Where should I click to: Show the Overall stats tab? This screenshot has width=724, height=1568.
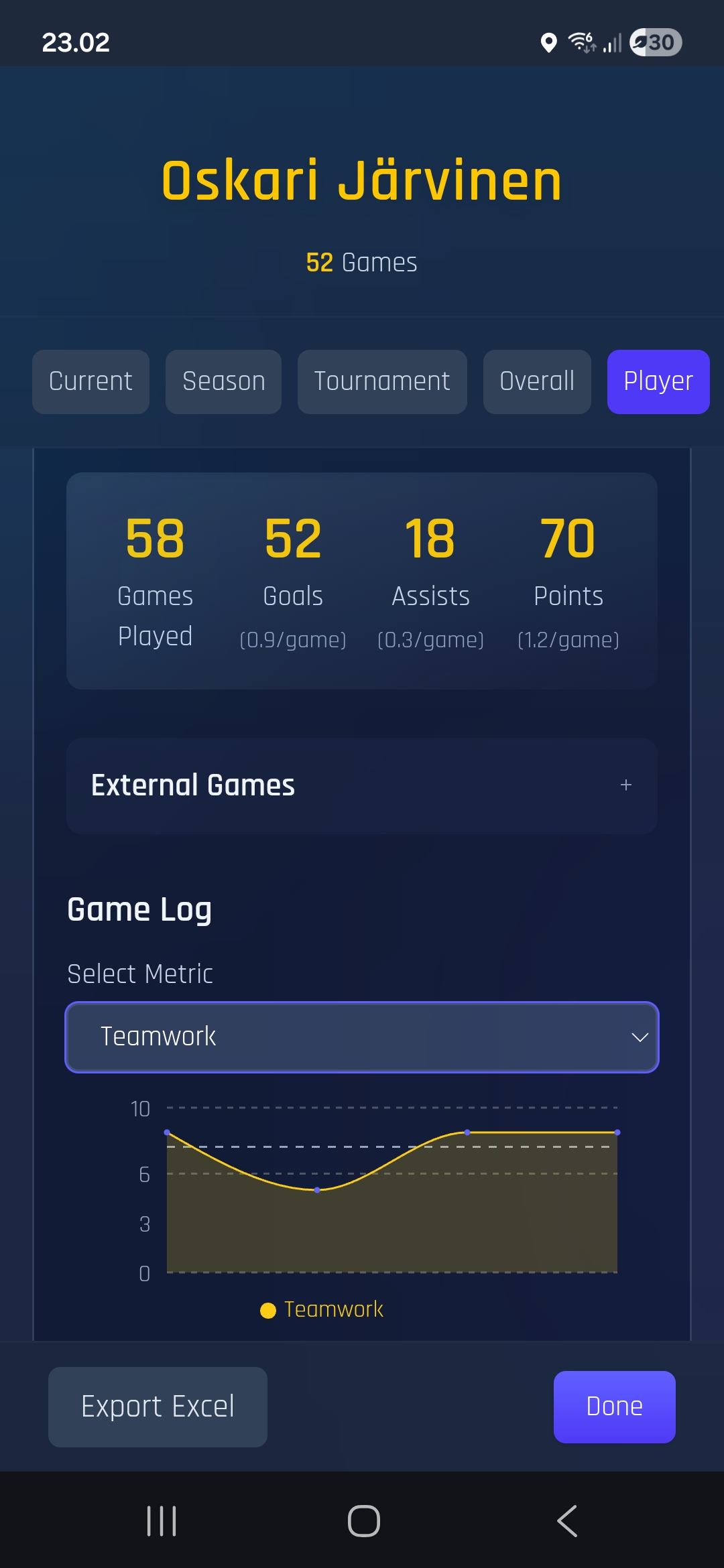[537, 381]
